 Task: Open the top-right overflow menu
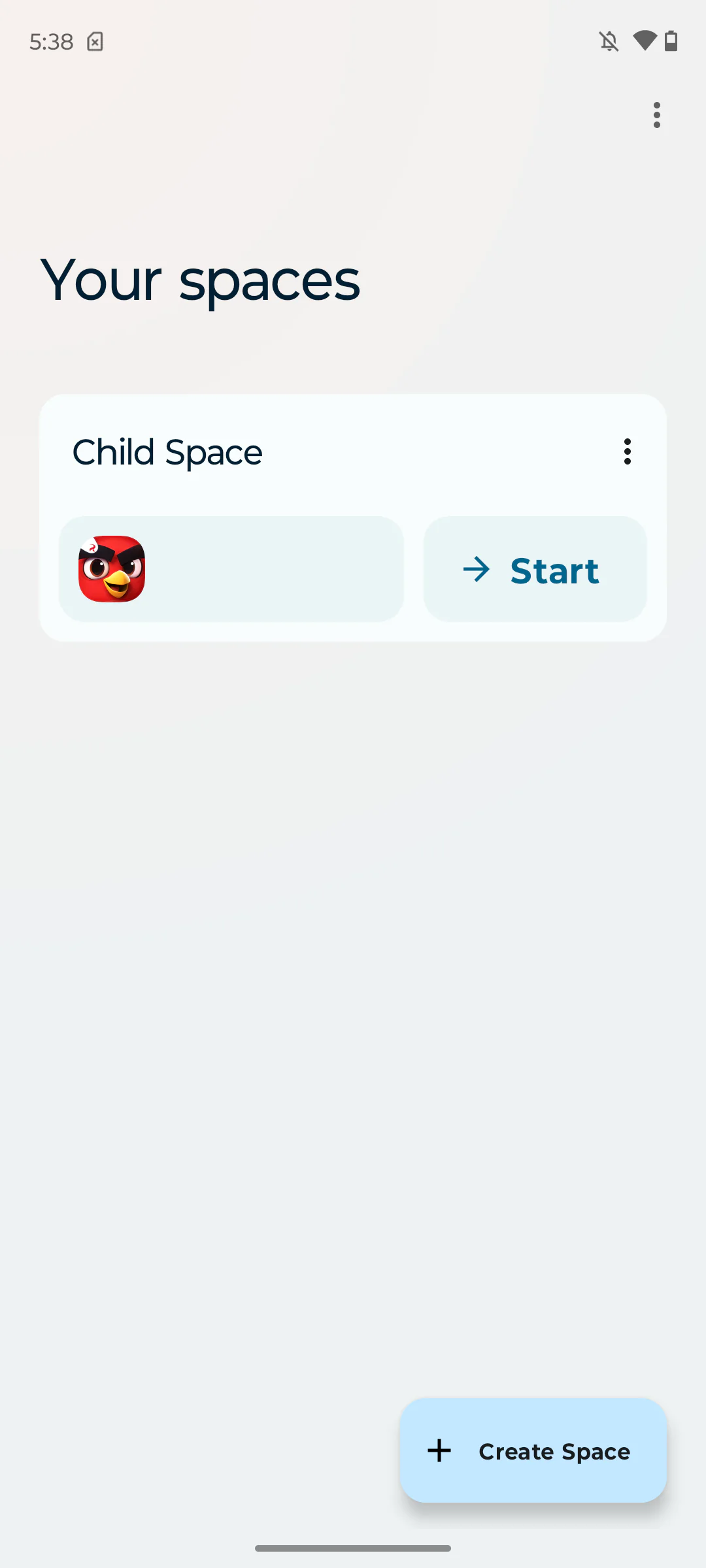point(656,115)
